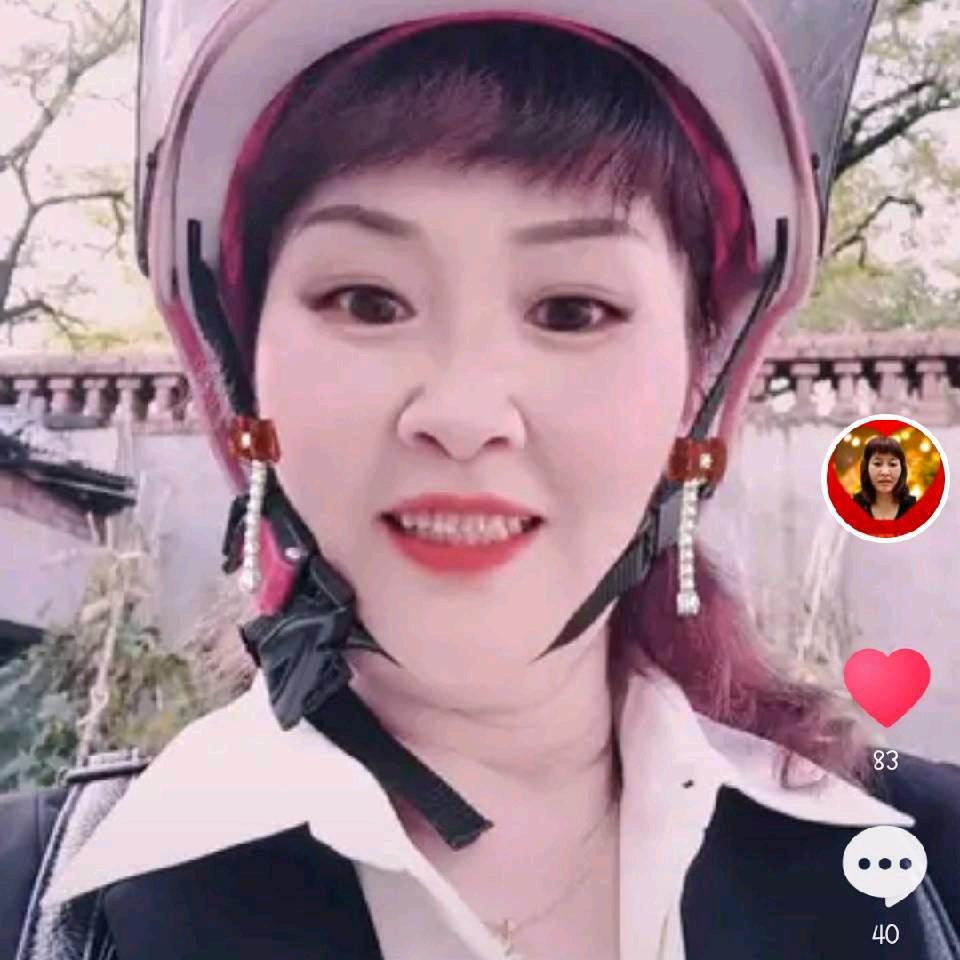Open the creator's profile avatar
Image resolution: width=960 pixels, height=960 pixels.
(885, 478)
